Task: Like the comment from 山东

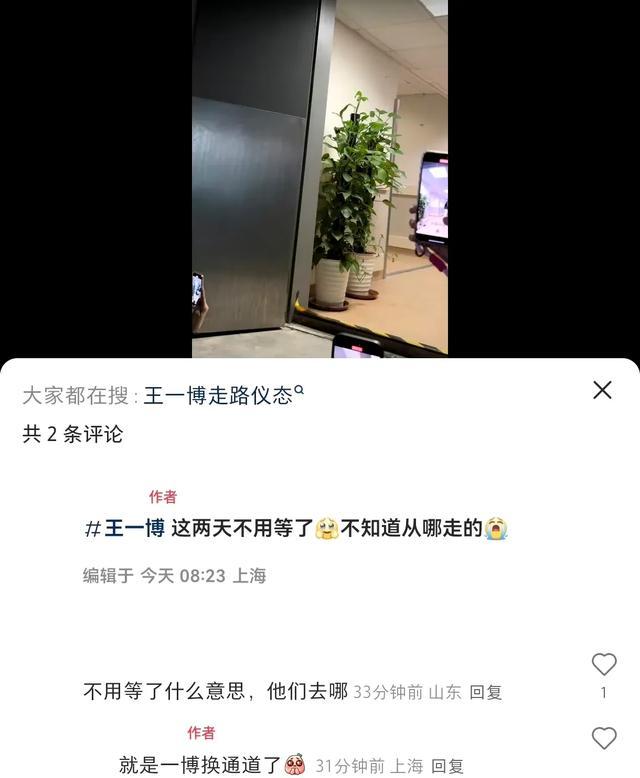Action: (x=604, y=665)
